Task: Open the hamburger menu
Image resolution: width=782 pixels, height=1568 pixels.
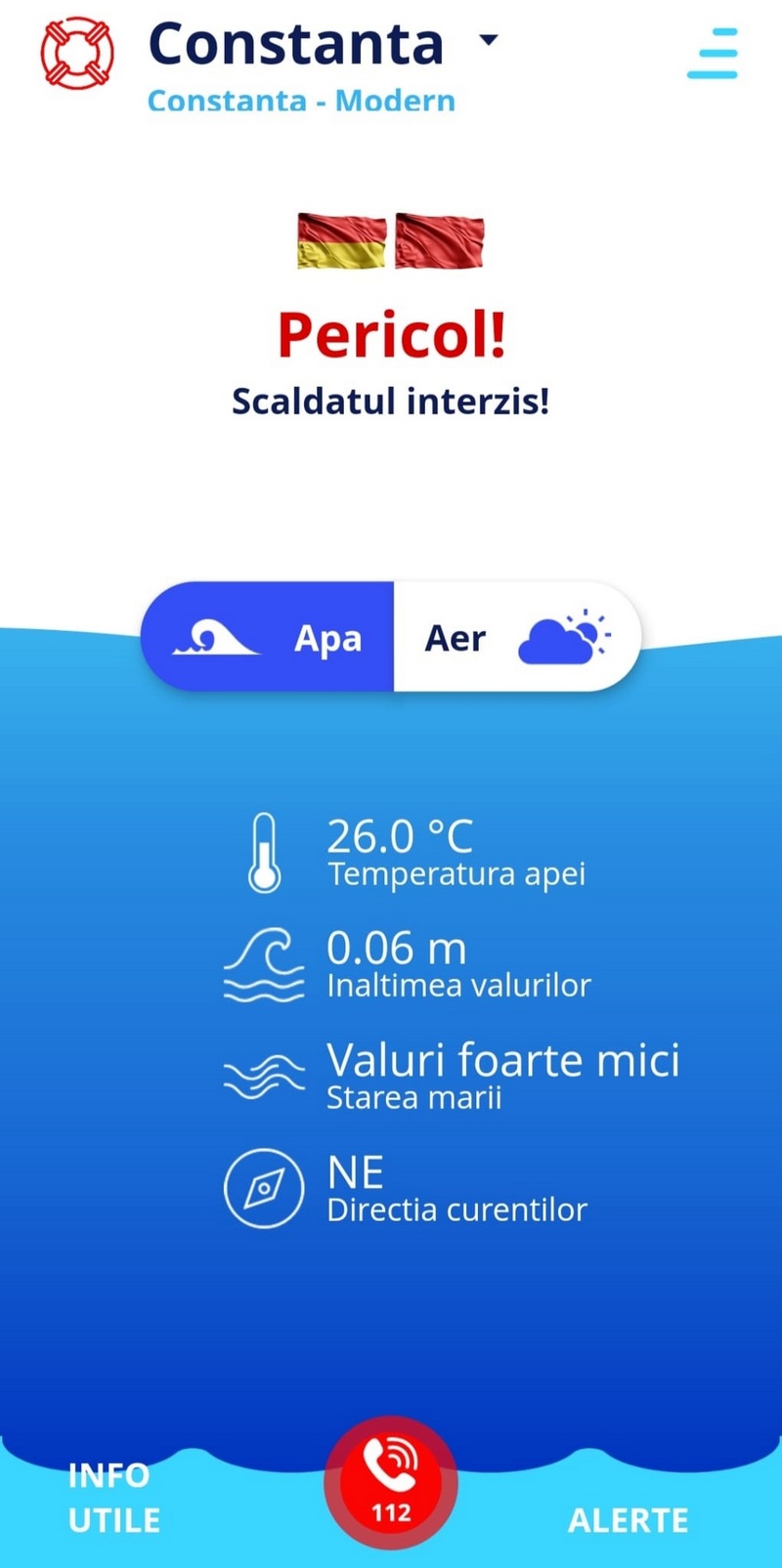Action: point(713,53)
